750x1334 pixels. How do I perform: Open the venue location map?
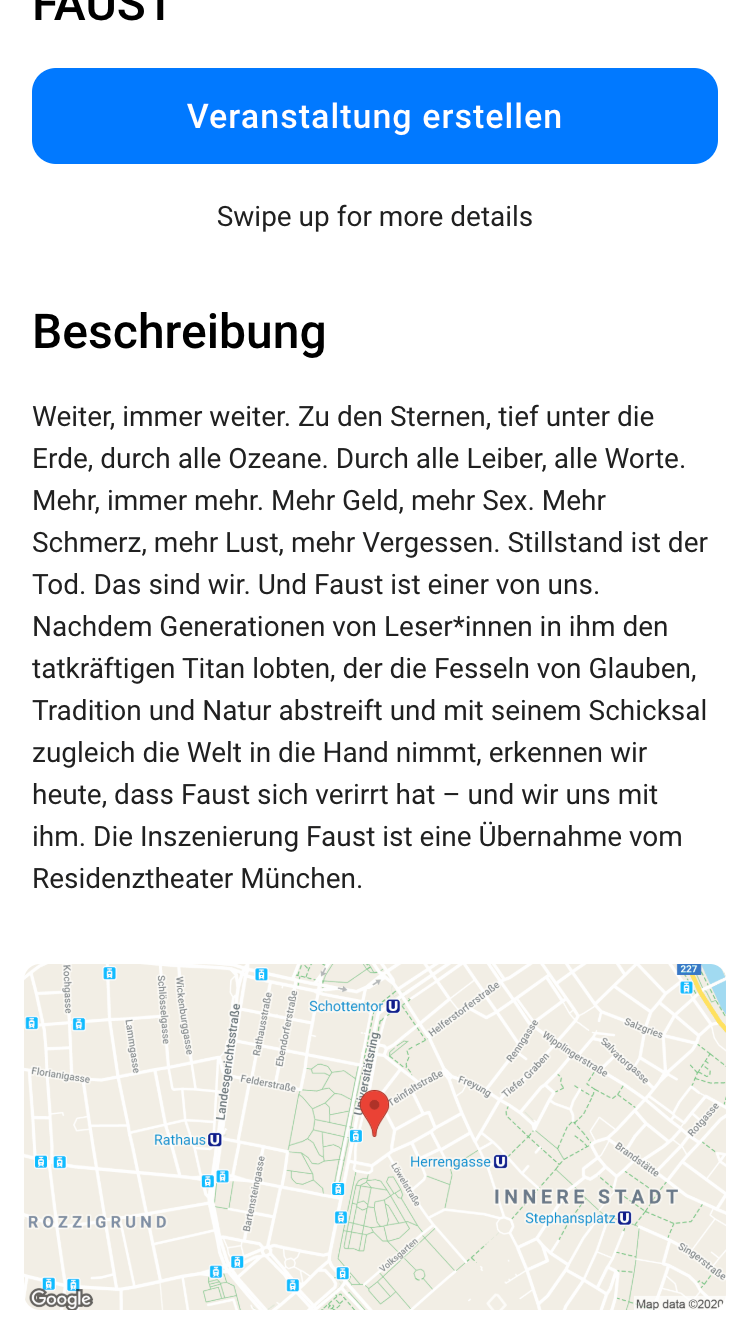point(375,1137)
